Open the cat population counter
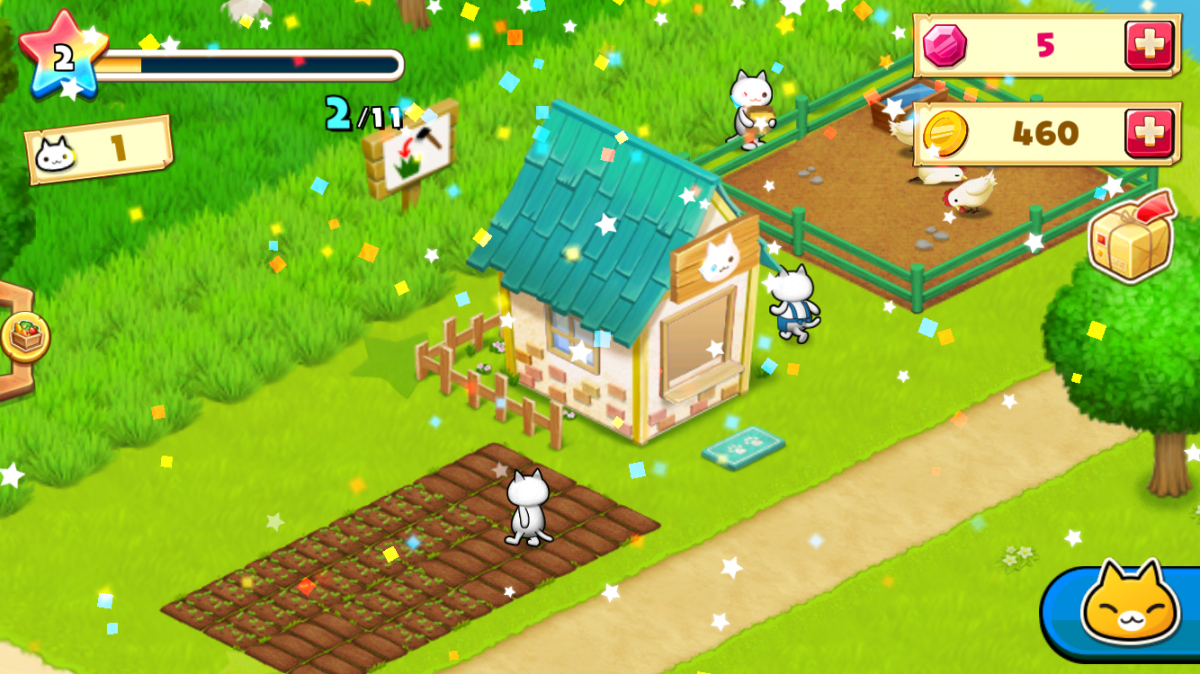The image size is (1200, 674). (98, 150)
